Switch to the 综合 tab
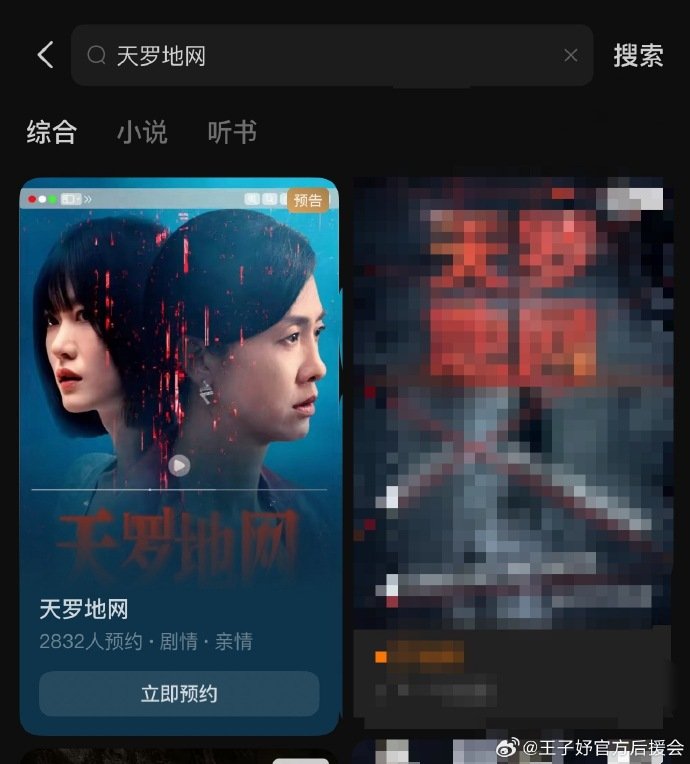This screenshot has height=764, width=690. coord(51,132)
